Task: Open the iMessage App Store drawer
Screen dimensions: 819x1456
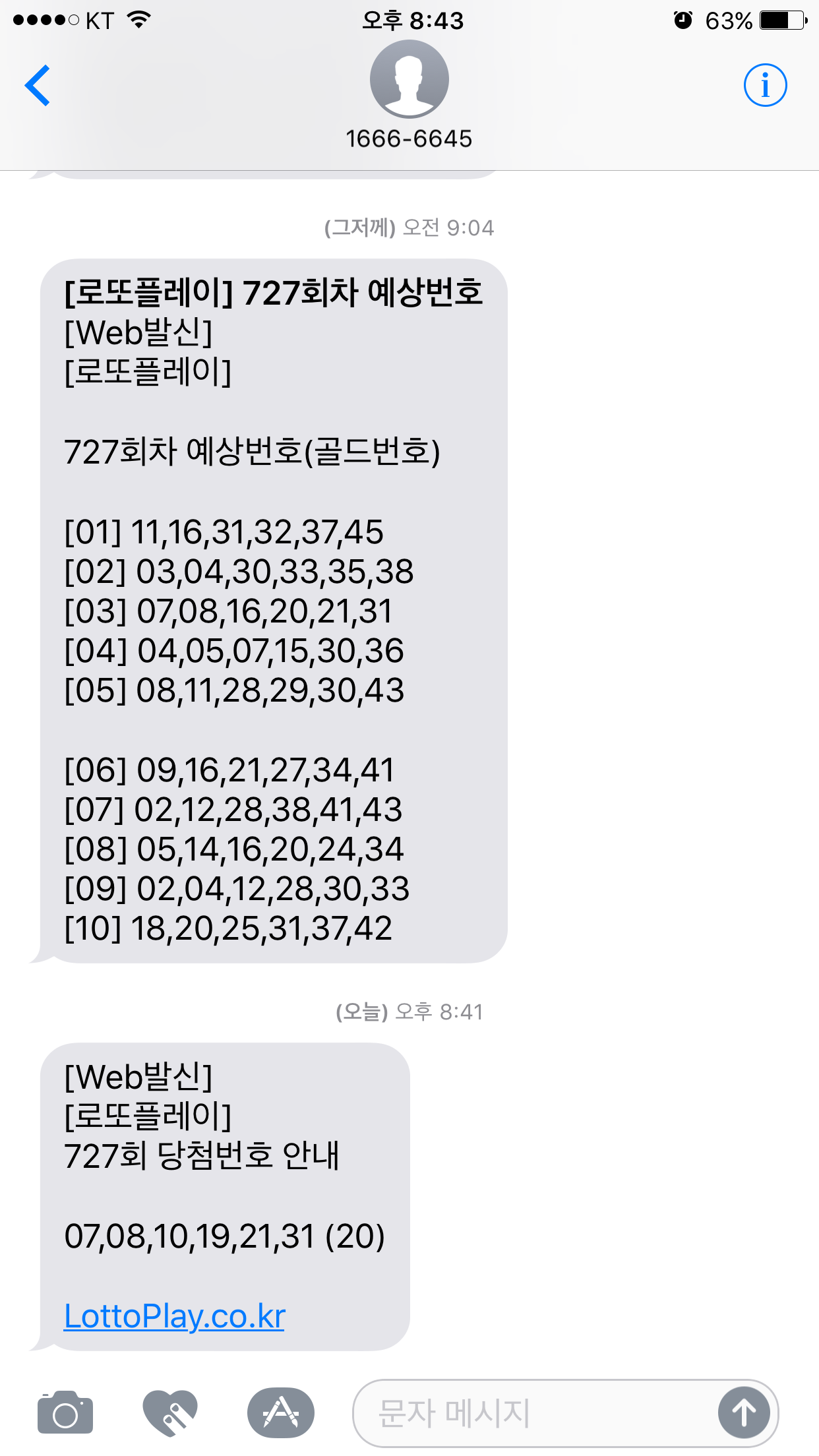Action: [280, 1413]
